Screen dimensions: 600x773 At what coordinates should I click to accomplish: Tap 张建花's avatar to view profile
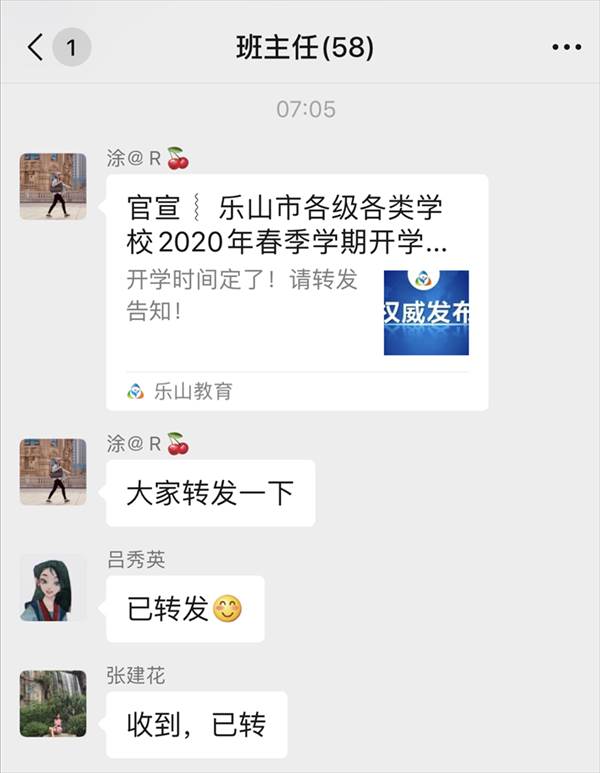point(53,704)
